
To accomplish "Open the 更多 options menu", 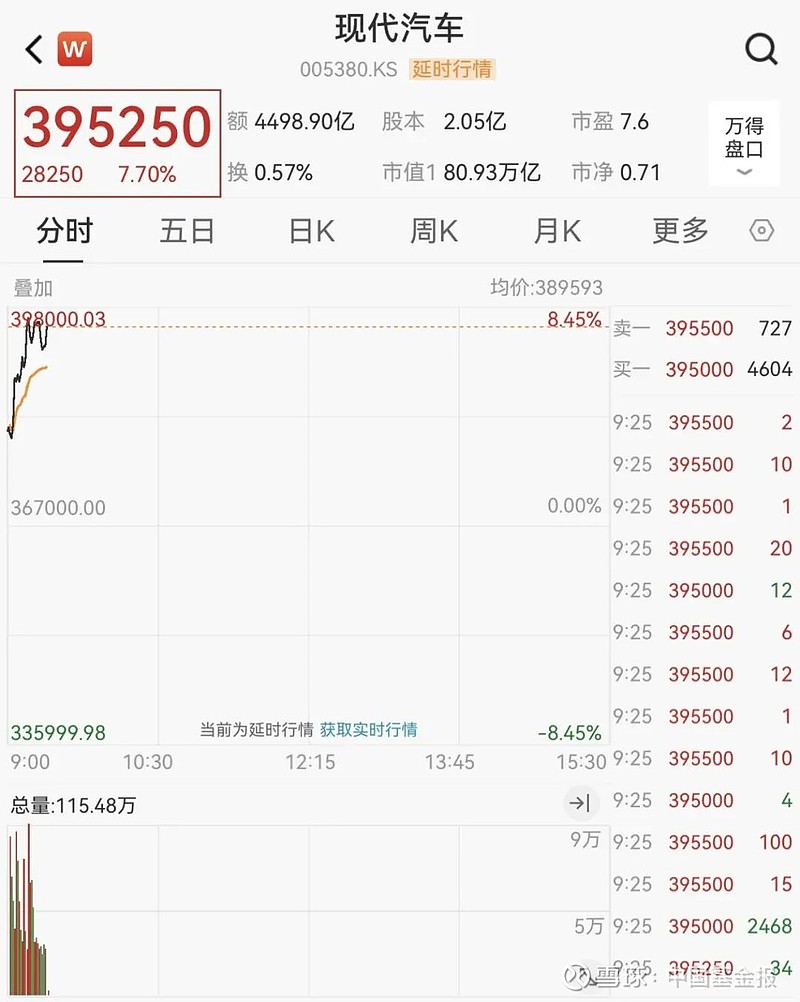I will pyautogui.click(x=678, y=230).
